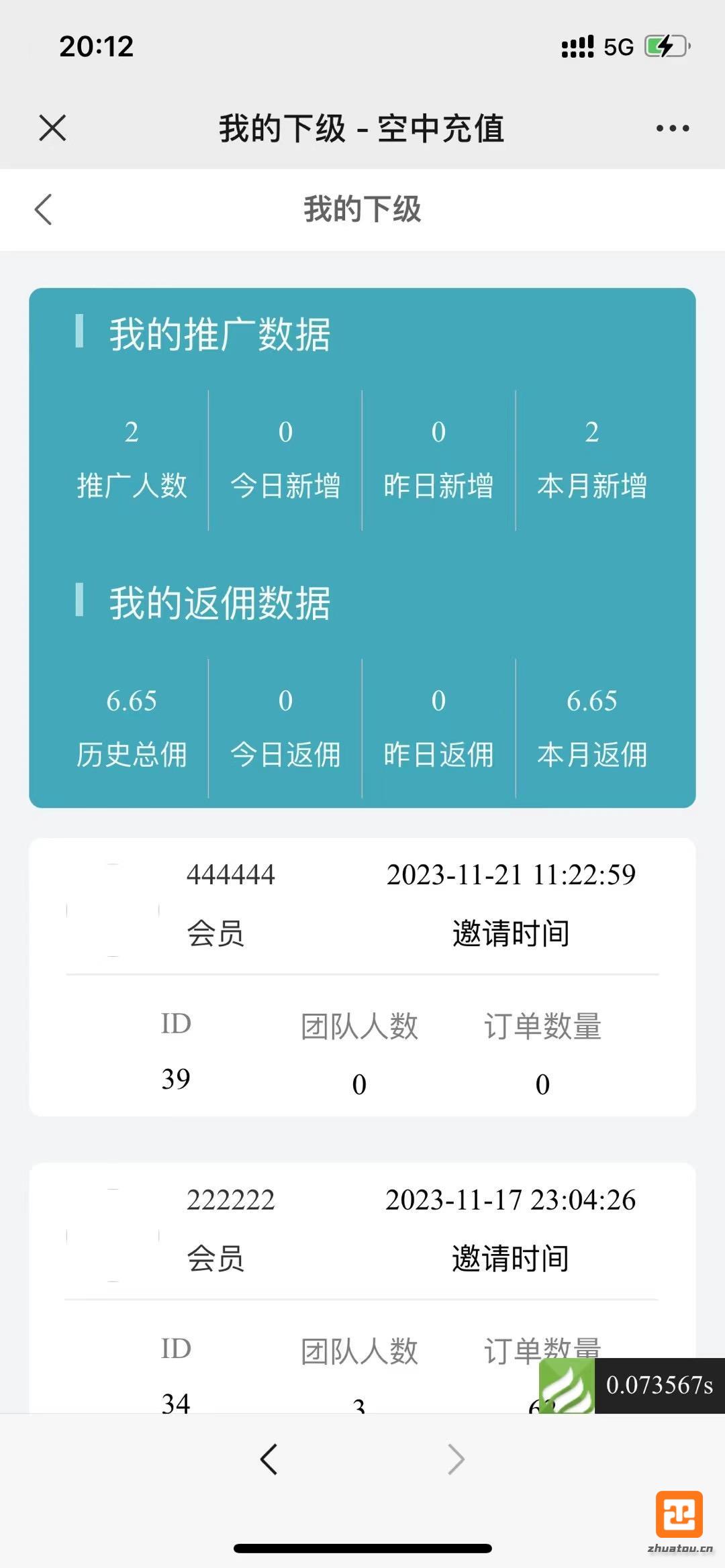Tap the browser forward arrow at the bottom
Viewport: 725px width, 1568px height.
(x=456, y=1459)
